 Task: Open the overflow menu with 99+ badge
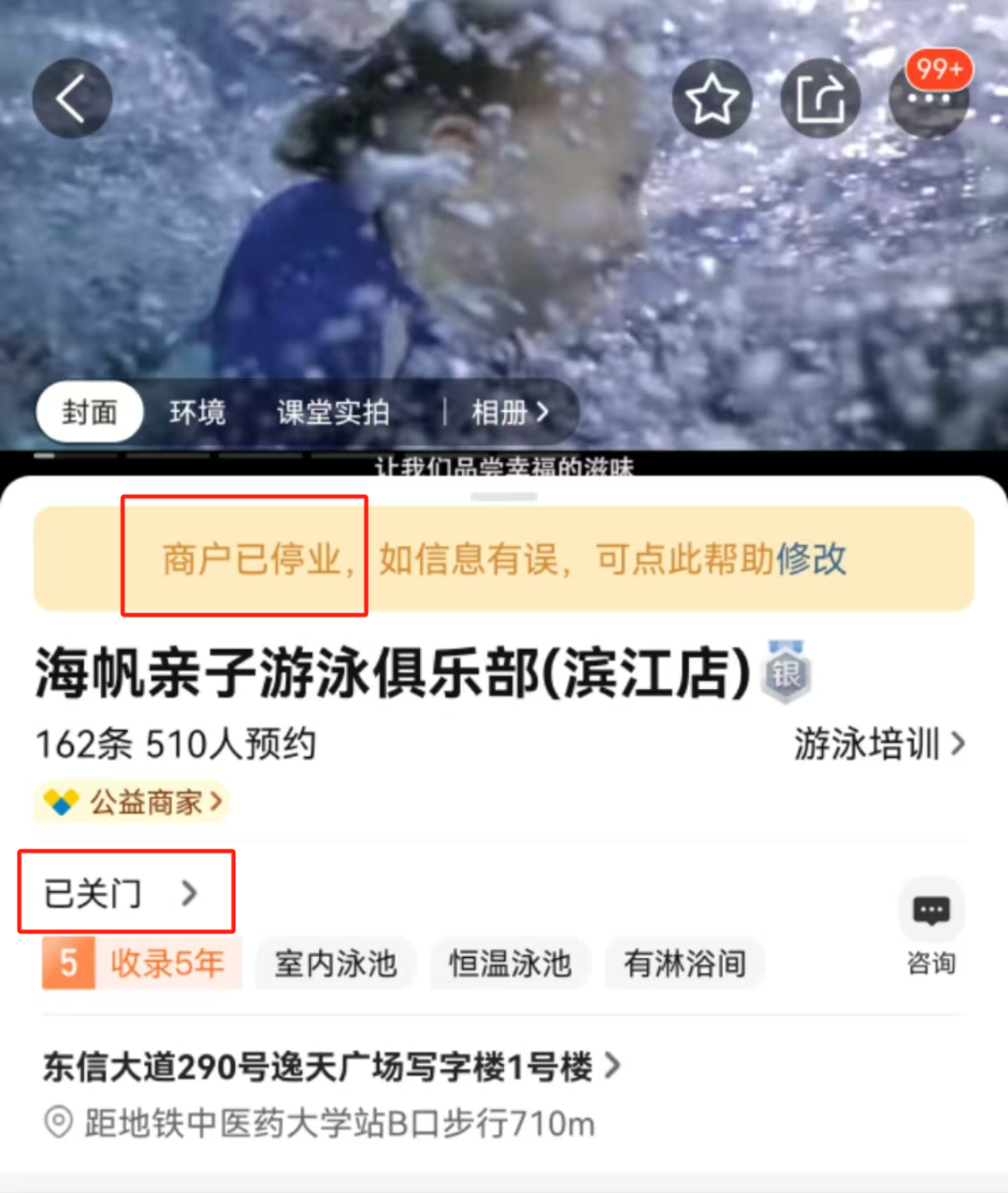(x=928, y=99)
